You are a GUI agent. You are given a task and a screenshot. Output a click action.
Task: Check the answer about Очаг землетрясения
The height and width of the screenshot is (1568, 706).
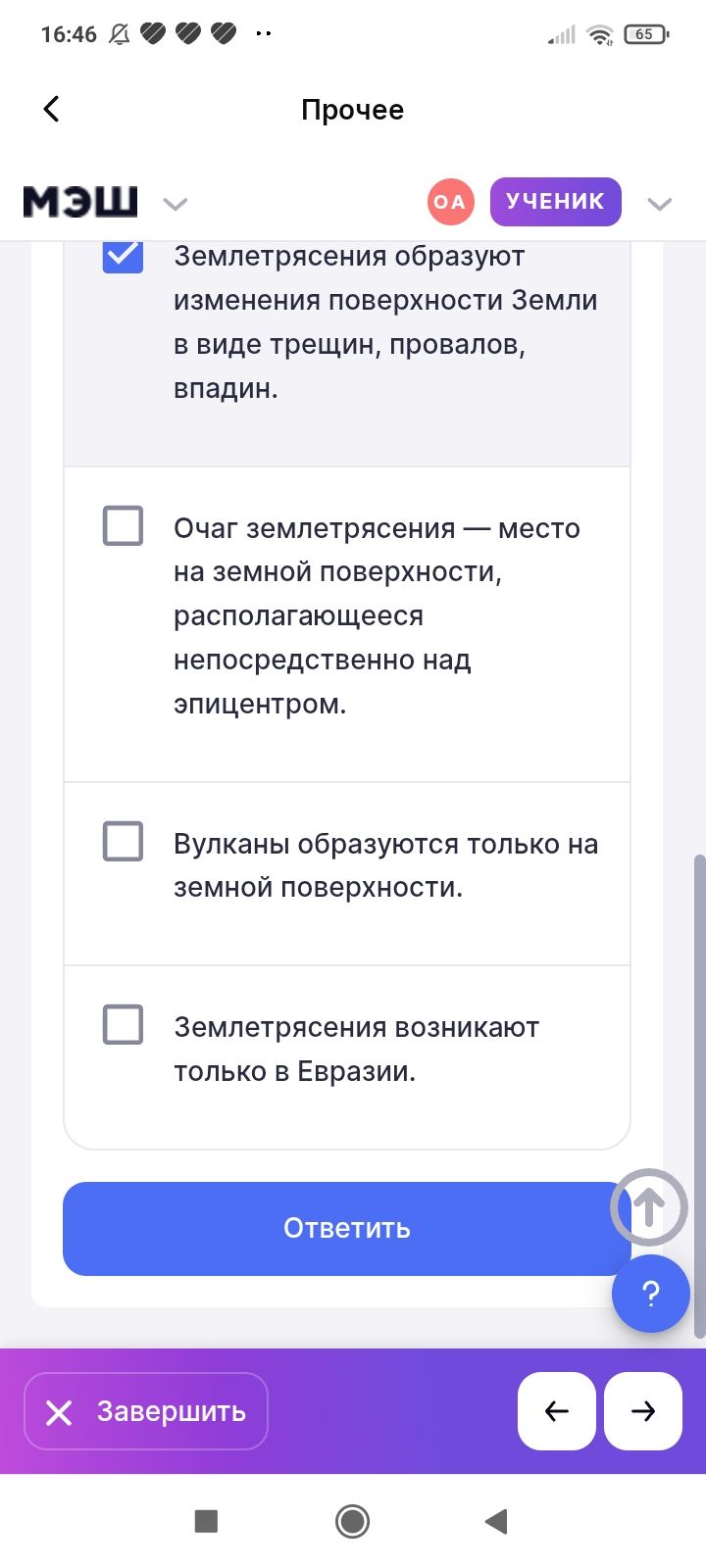[x=123, y=526]
